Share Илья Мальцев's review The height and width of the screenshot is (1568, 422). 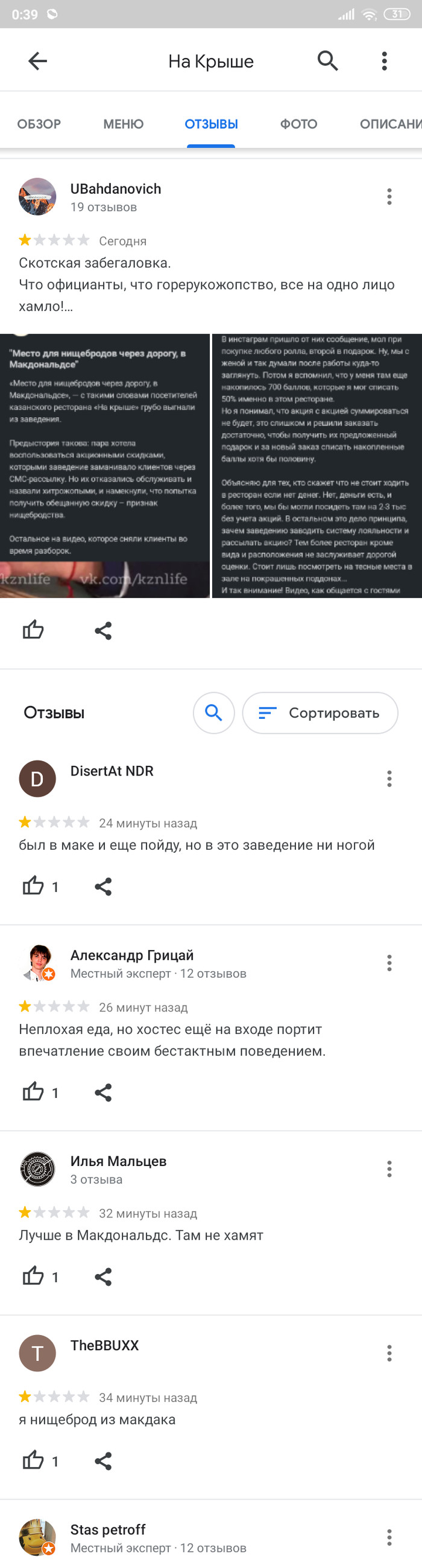(103, 1277)
